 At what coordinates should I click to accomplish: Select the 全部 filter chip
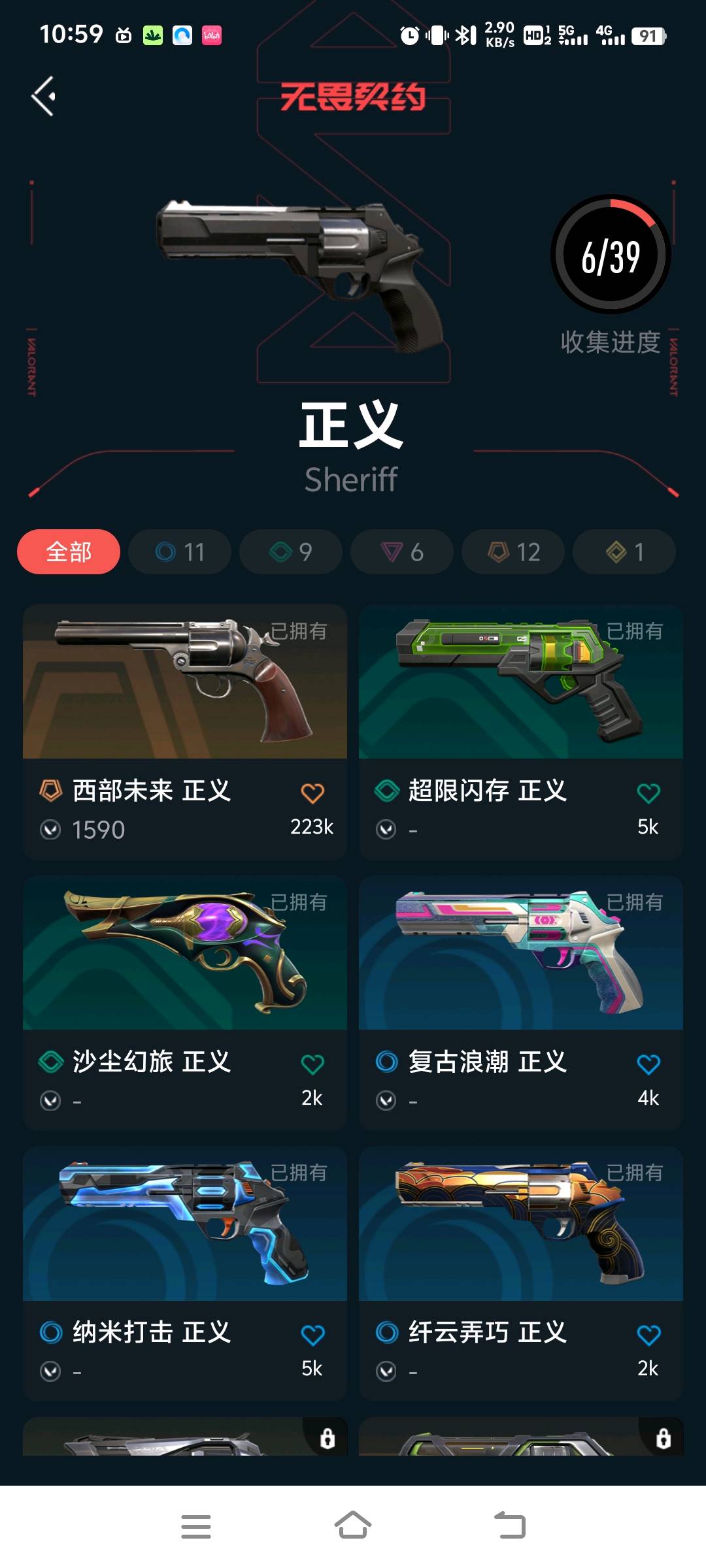[x=69, y=552]
